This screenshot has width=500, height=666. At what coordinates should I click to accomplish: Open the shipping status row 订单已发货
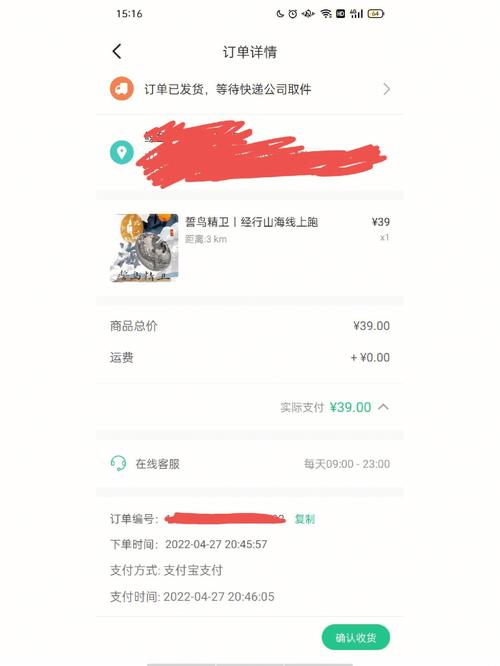(x=250, y=89)
